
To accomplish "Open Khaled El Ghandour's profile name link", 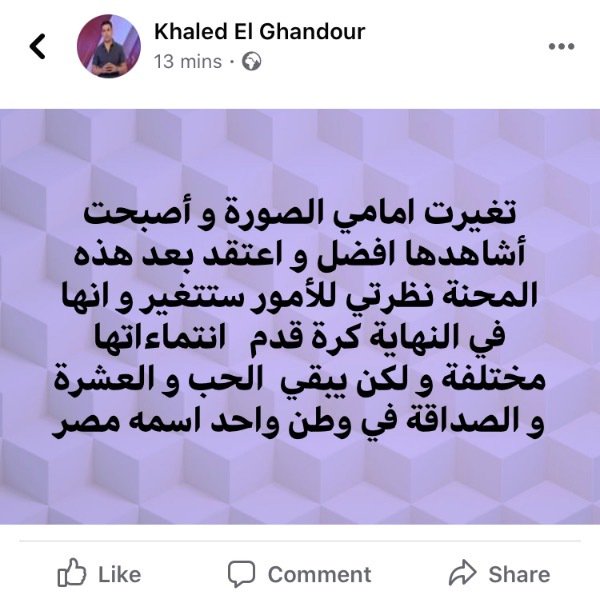I will point(258,32).
